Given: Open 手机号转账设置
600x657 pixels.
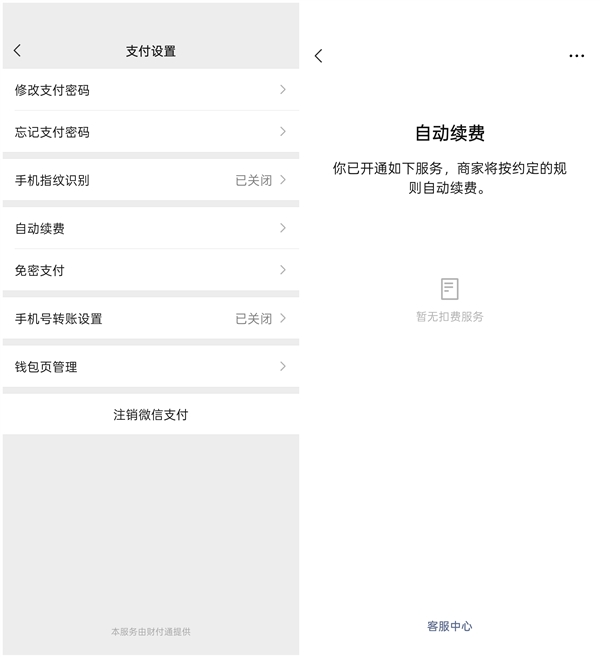Looking at the screenshot, I should [x=150, y=318].
